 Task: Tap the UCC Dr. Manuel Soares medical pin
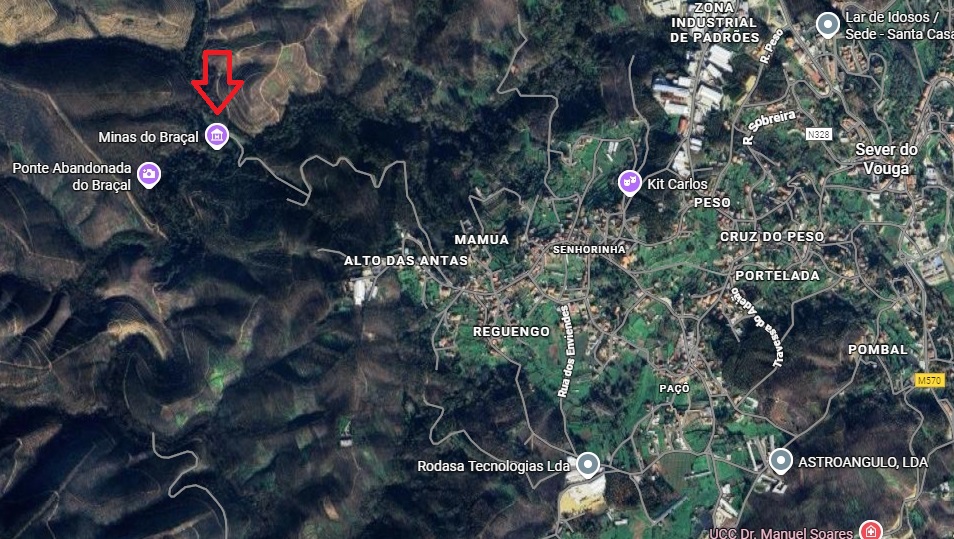pyautogui.click(x=871, y=531)
